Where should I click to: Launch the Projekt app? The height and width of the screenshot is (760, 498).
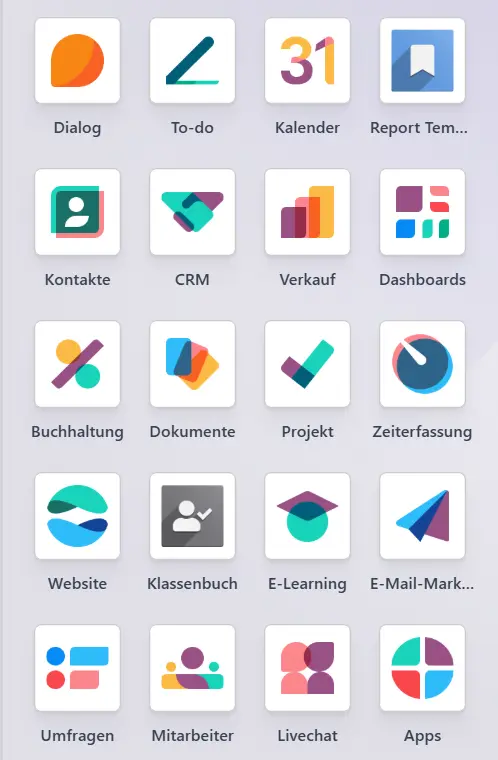pos(307,364)
